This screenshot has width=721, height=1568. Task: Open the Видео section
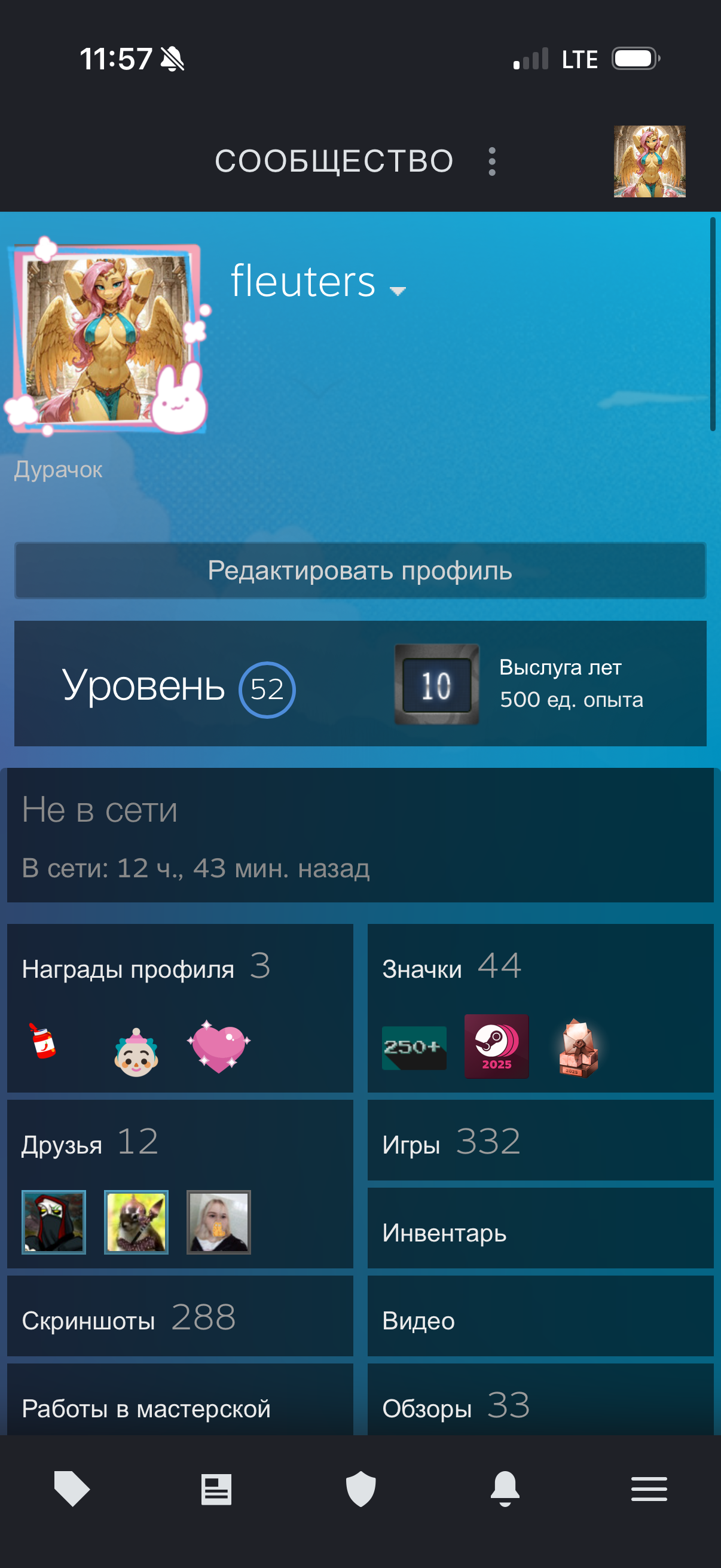(x=418, y=1320)
